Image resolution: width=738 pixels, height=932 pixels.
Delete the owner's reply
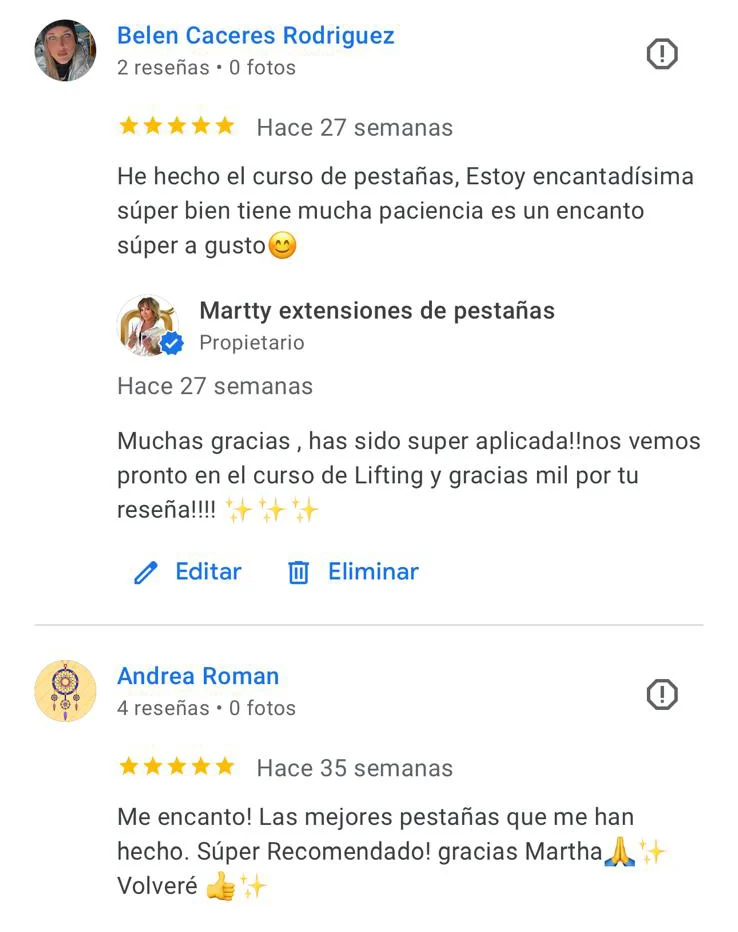(353, 572)
